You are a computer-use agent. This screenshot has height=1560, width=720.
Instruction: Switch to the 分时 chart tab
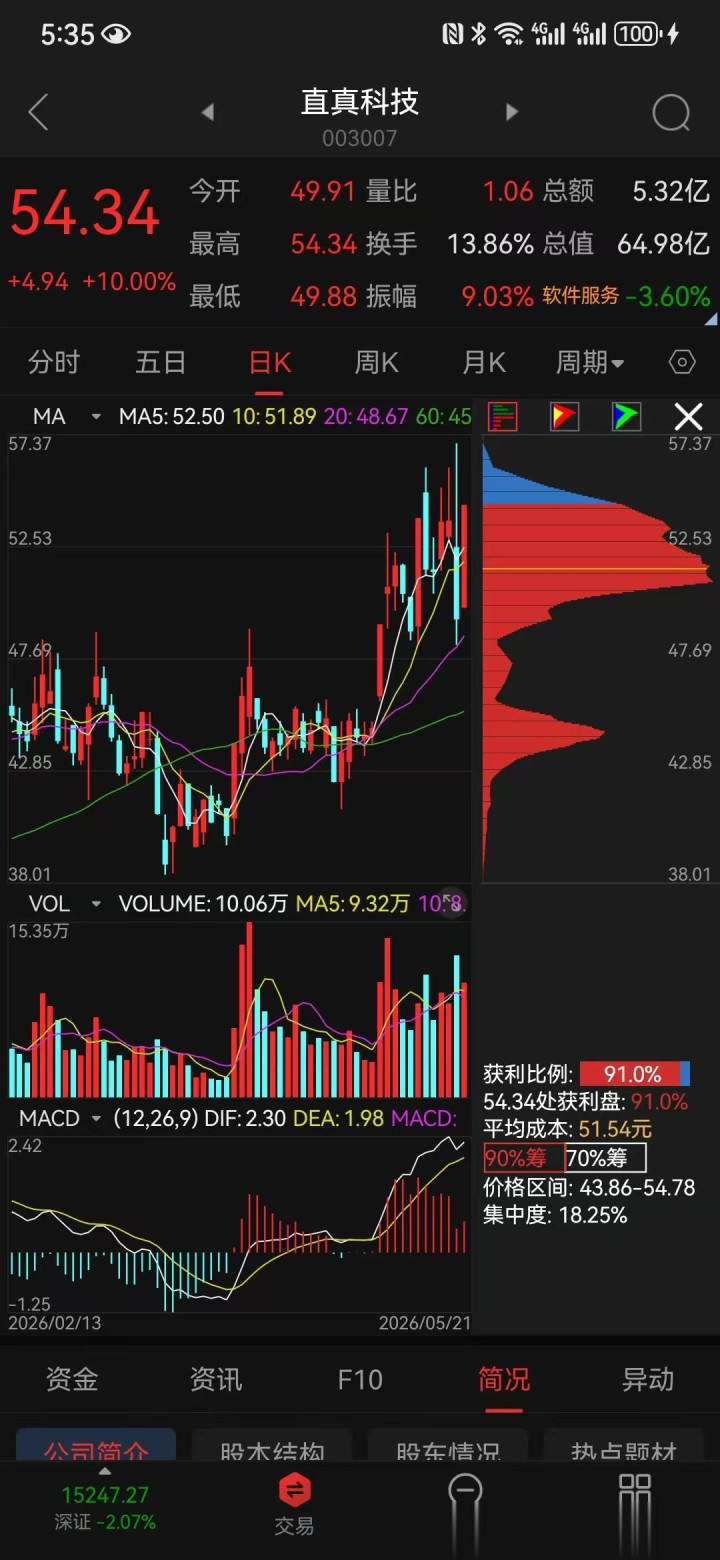[54, 362]
